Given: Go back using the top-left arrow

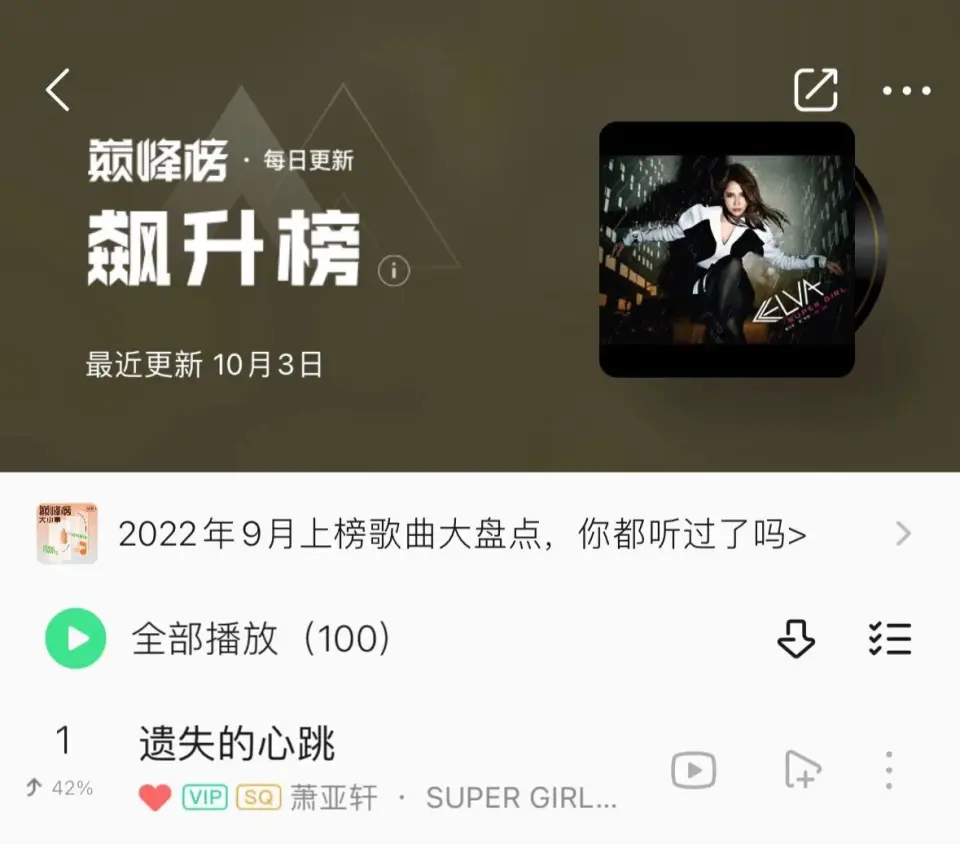Looking at the screenshot, I should tap(58, 90).
